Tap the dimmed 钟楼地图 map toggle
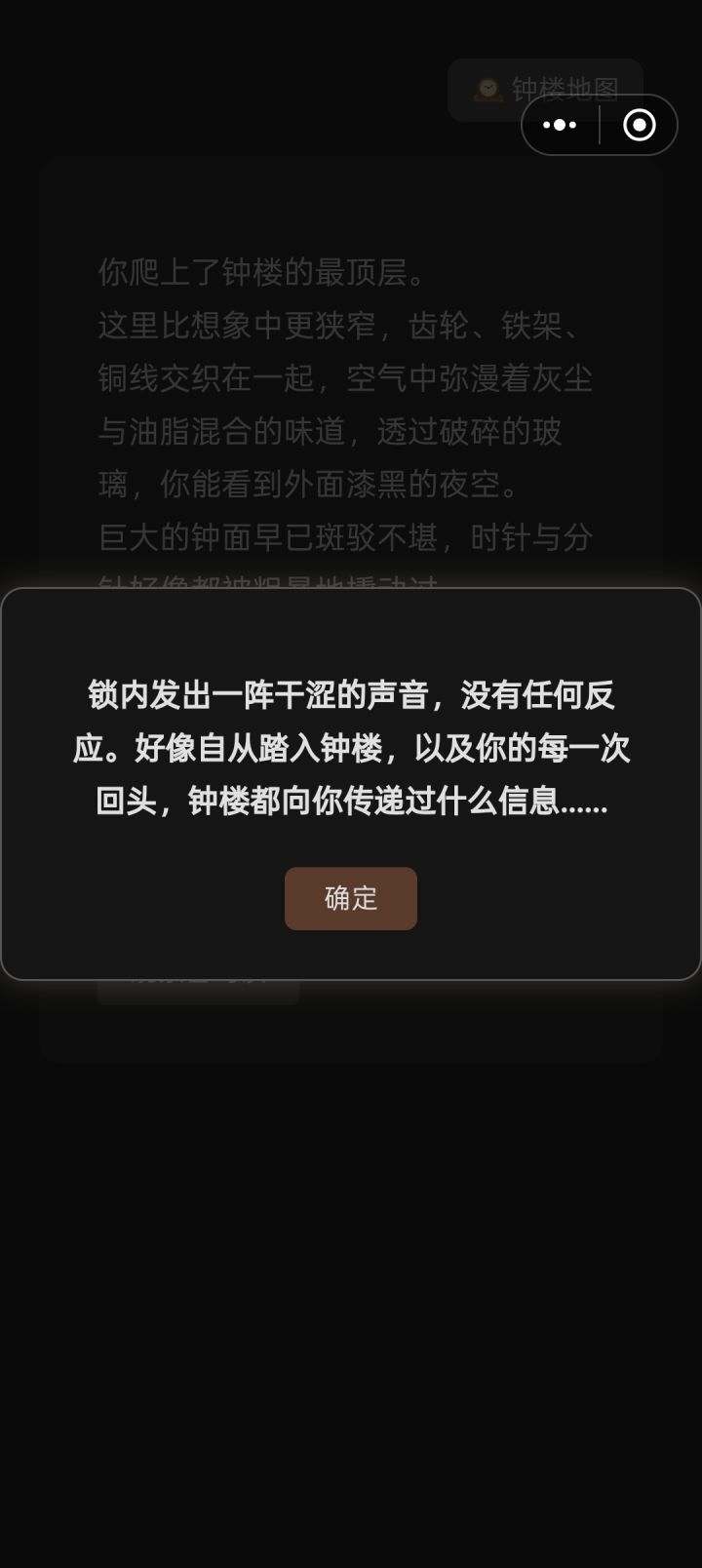Image resolution: width=702 pixels, height=1568 pixels. [546, 89]
